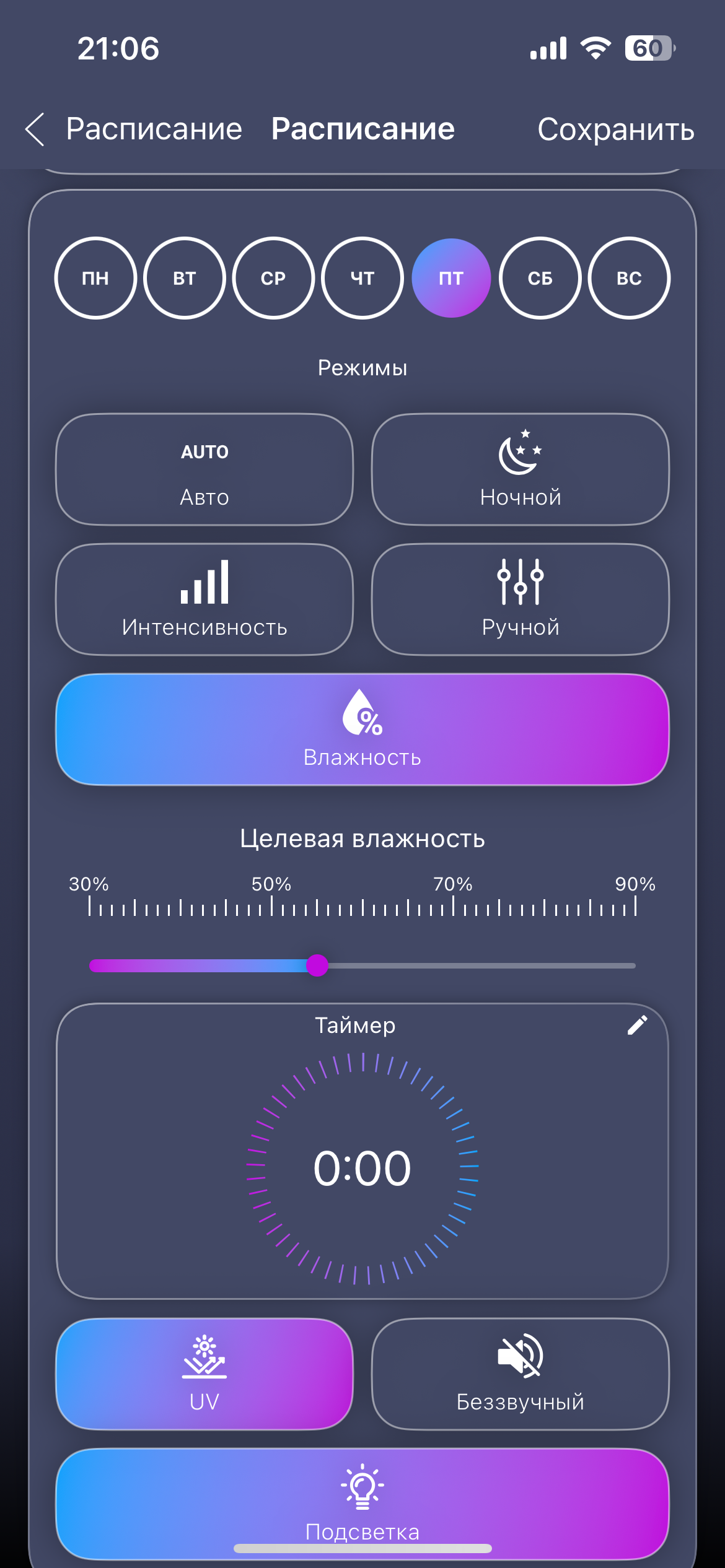The image size is (725, 1568).
Task: Switch to Авто mode
Action: (x=204, y=469)
